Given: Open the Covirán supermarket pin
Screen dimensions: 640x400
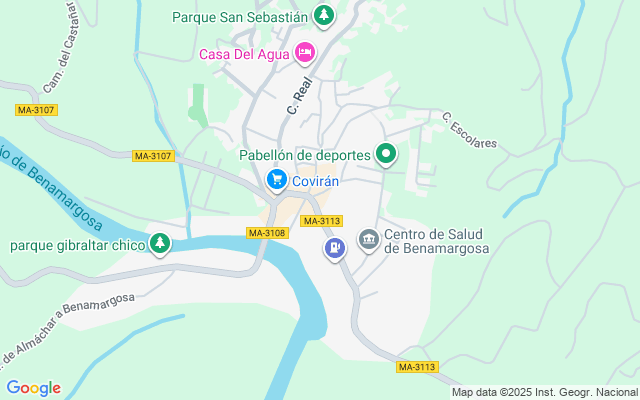Looking at the screenshot, I should [277, 181].
